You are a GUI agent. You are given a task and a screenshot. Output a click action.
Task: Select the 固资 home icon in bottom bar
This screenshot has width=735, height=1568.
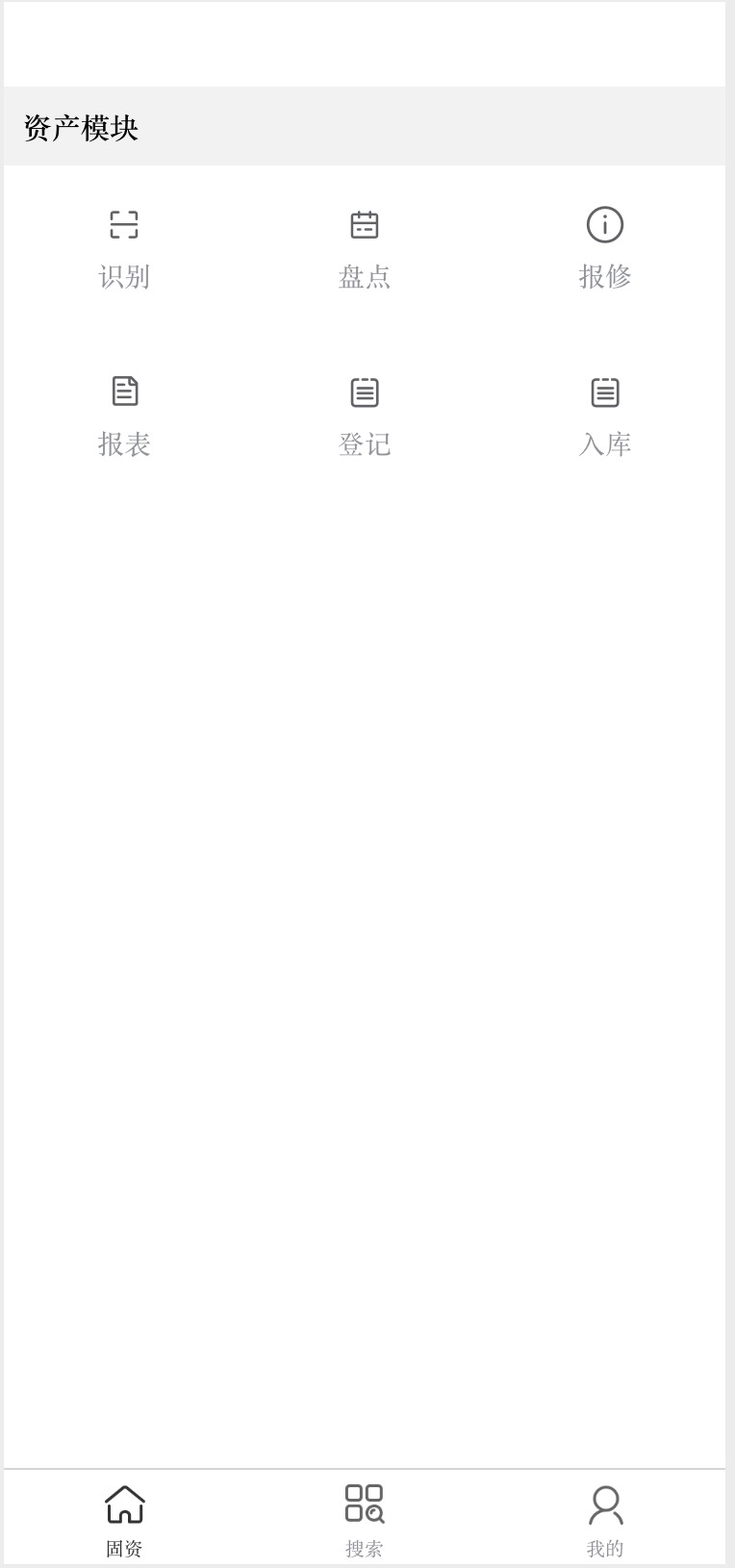click(123, 1504)
